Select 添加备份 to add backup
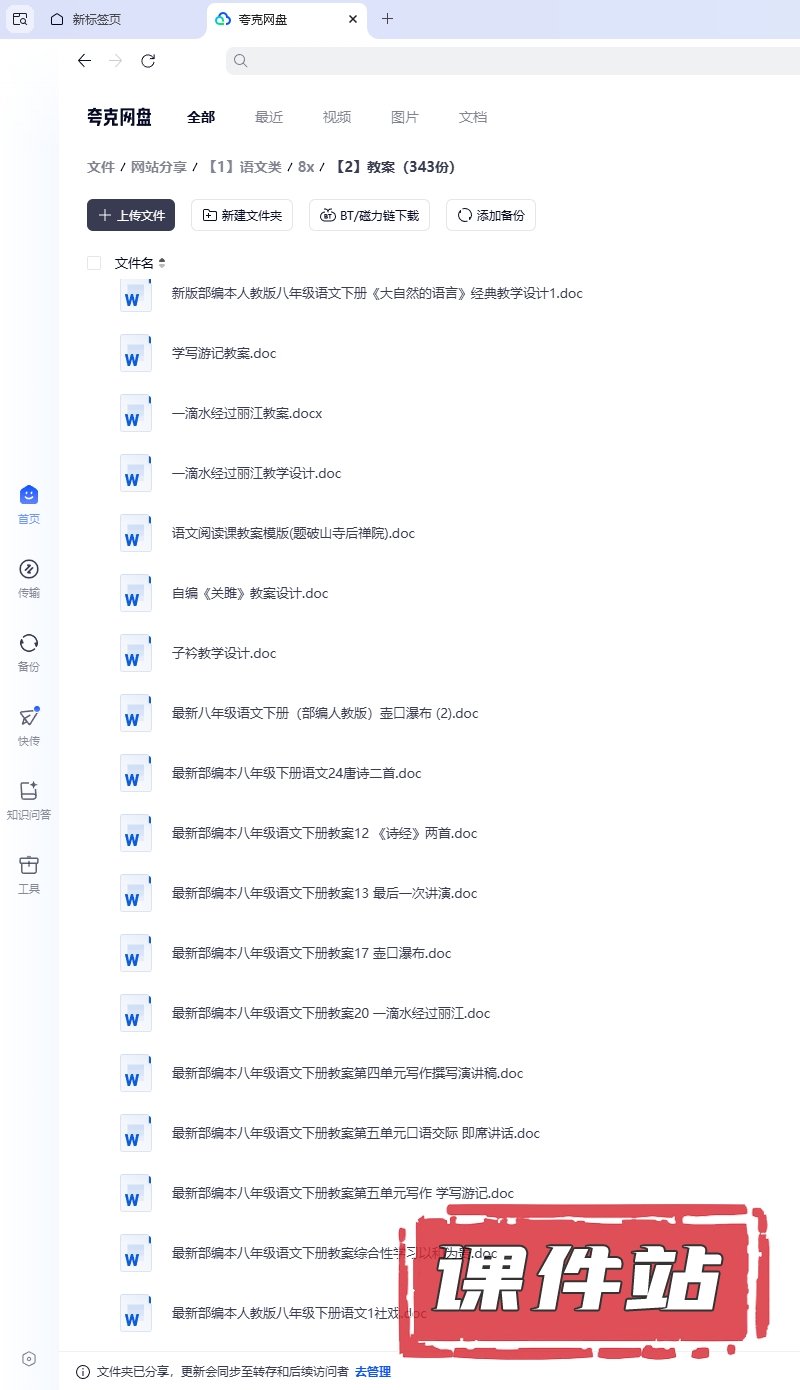This screenshot has height=1390, width=800. 490,215
